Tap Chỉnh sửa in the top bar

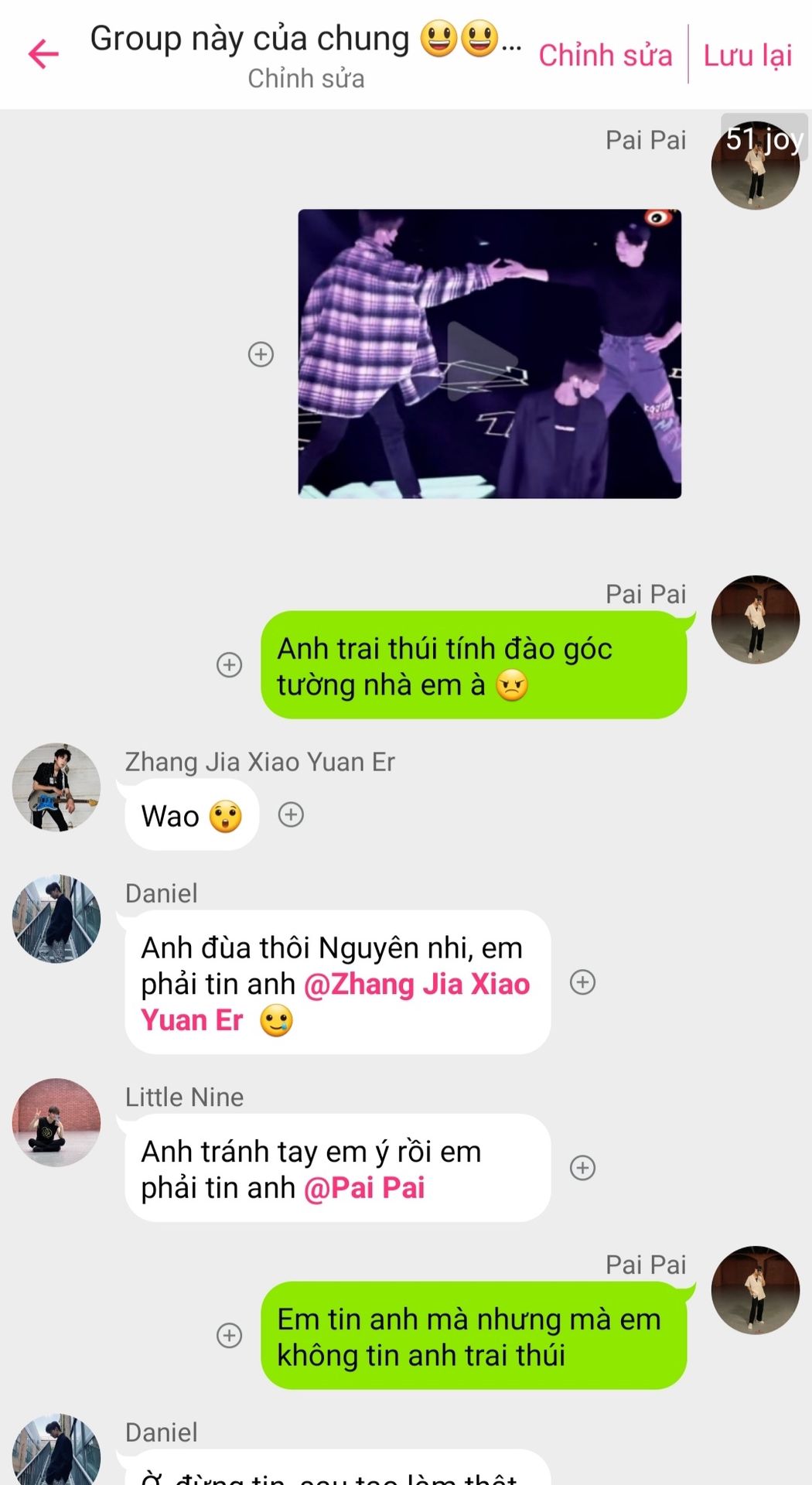(x=605, y=55)
